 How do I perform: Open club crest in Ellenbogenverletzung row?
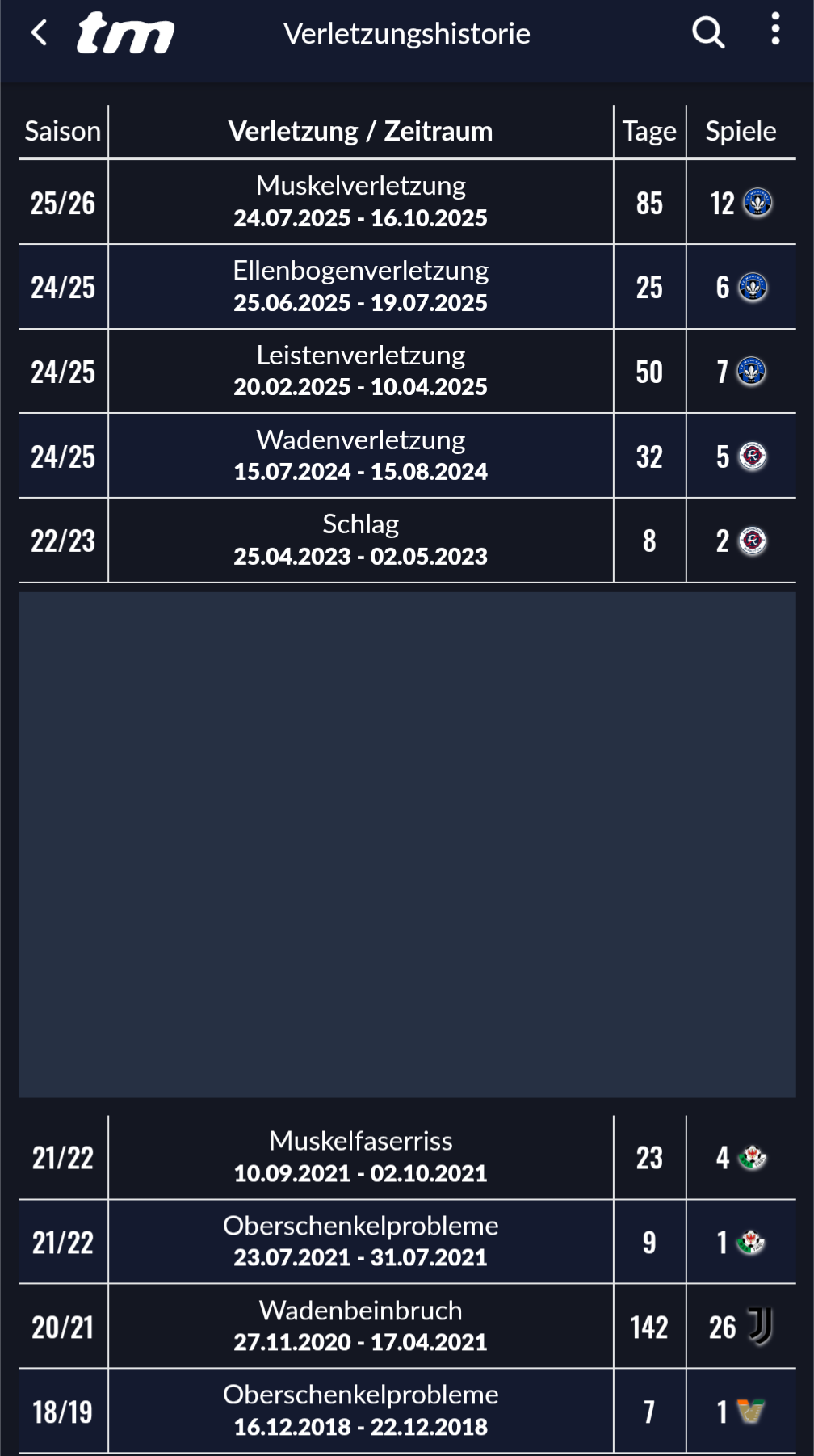click(x=753, y=288)
